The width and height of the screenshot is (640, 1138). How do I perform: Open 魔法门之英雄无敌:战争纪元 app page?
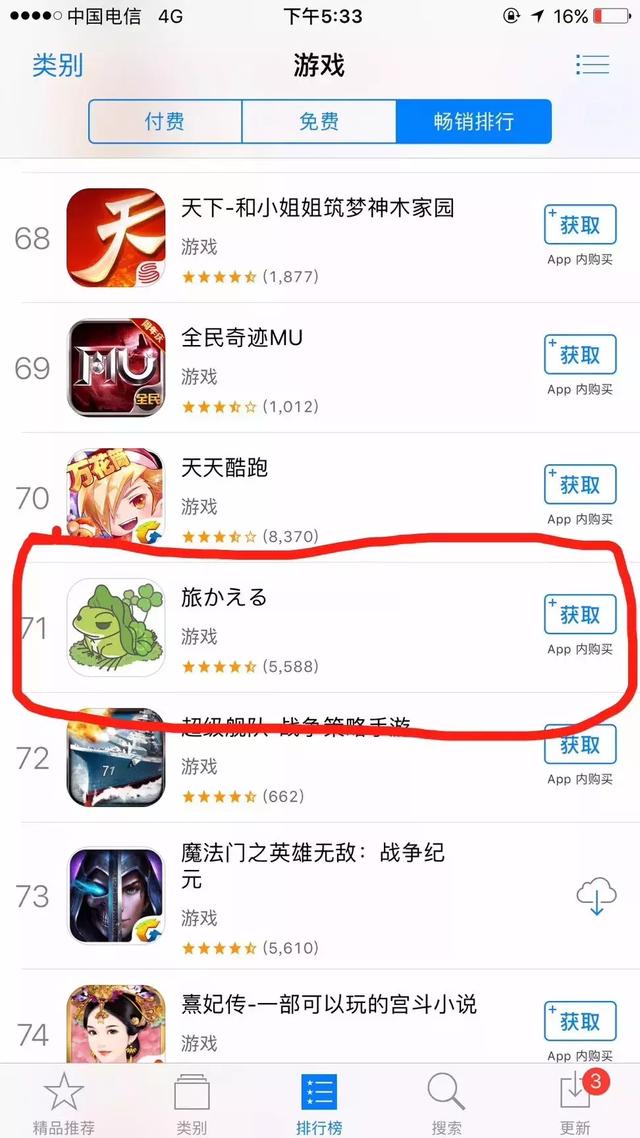coord(313,866)
